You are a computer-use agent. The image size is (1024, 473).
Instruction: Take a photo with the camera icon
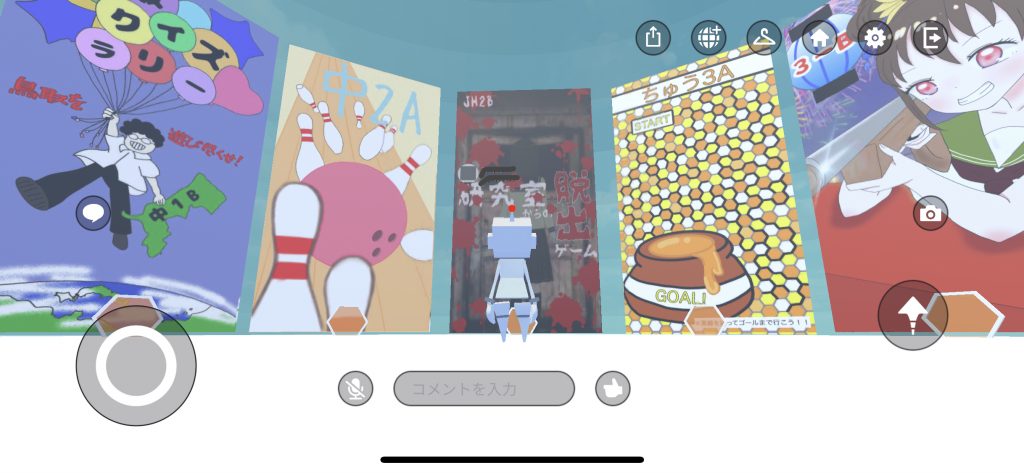930,213
